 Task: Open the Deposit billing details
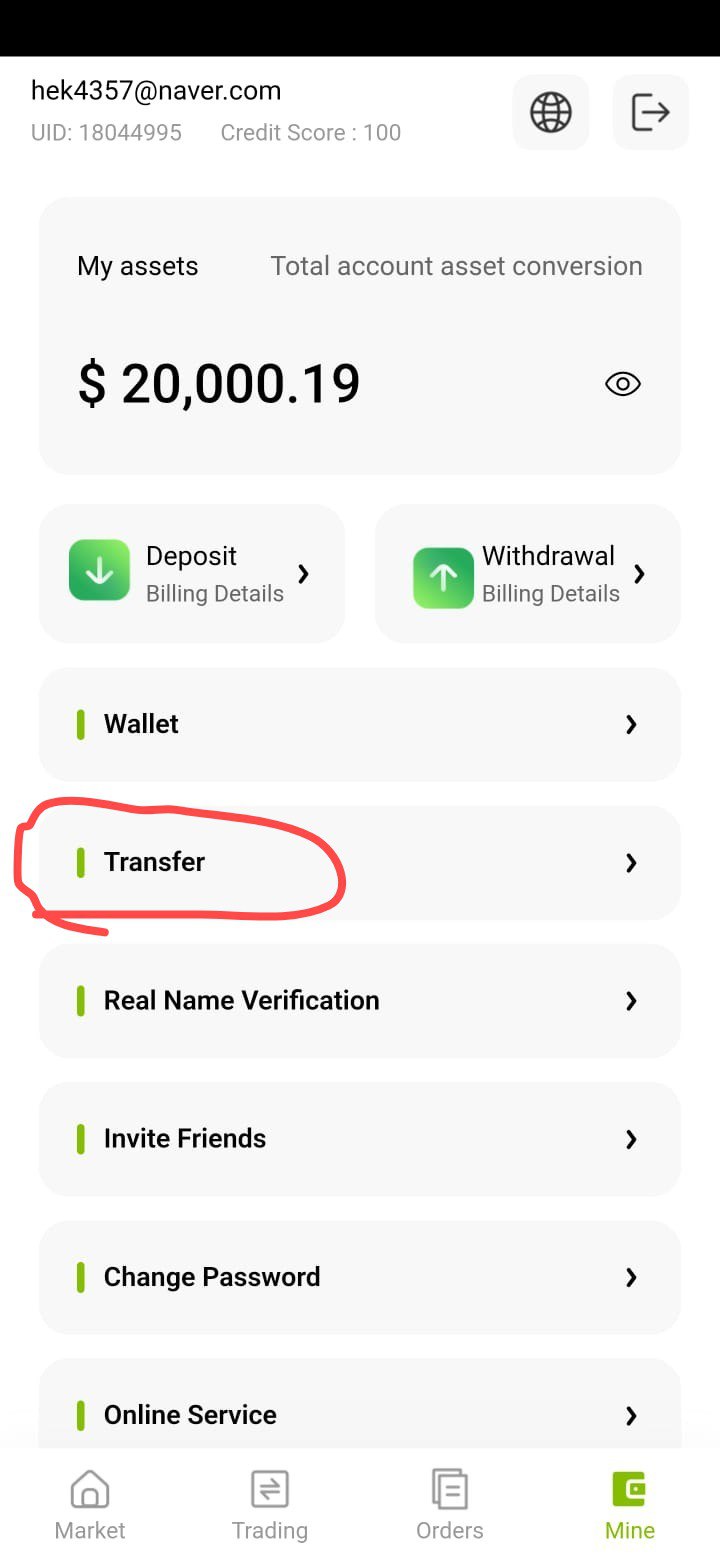192,573
